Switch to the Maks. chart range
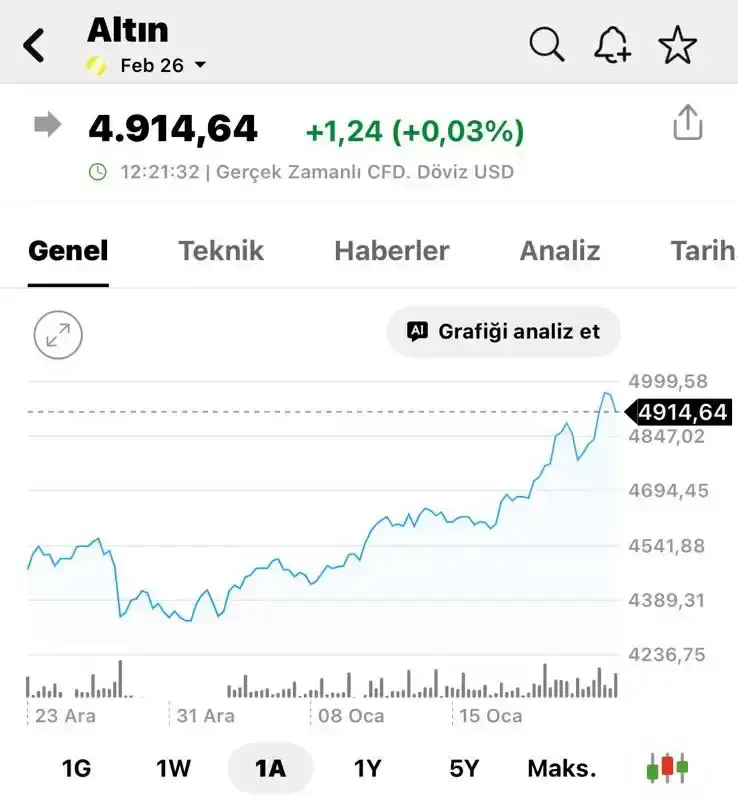The image size is (738, 801). point(561,768)
